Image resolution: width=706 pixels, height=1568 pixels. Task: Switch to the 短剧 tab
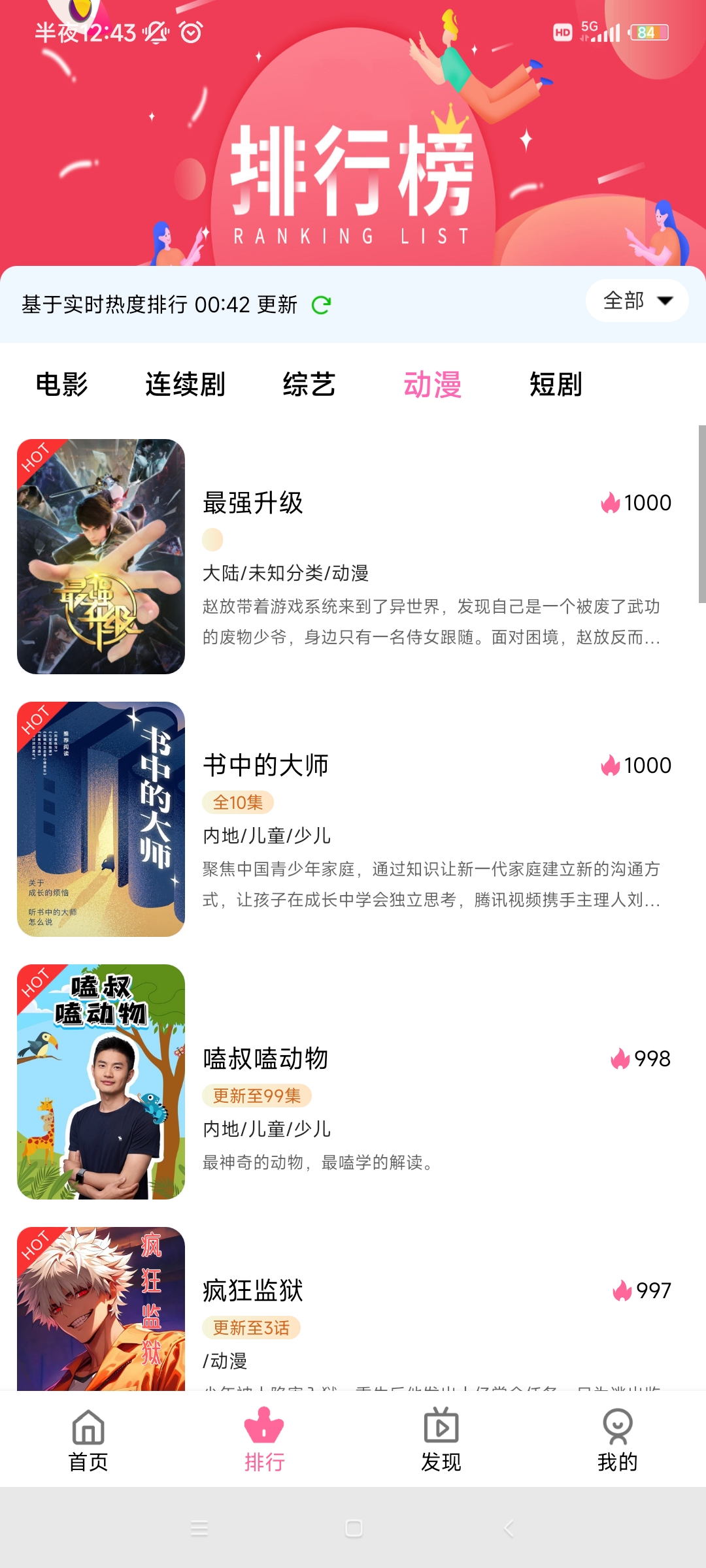[x=556, y=384]
